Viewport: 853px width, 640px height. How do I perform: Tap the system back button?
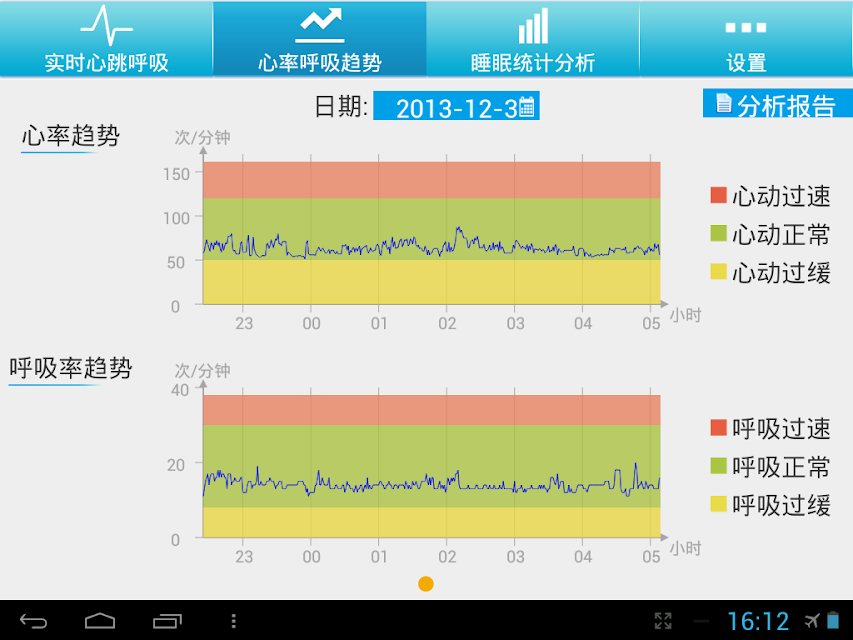[x=34, y=621]
